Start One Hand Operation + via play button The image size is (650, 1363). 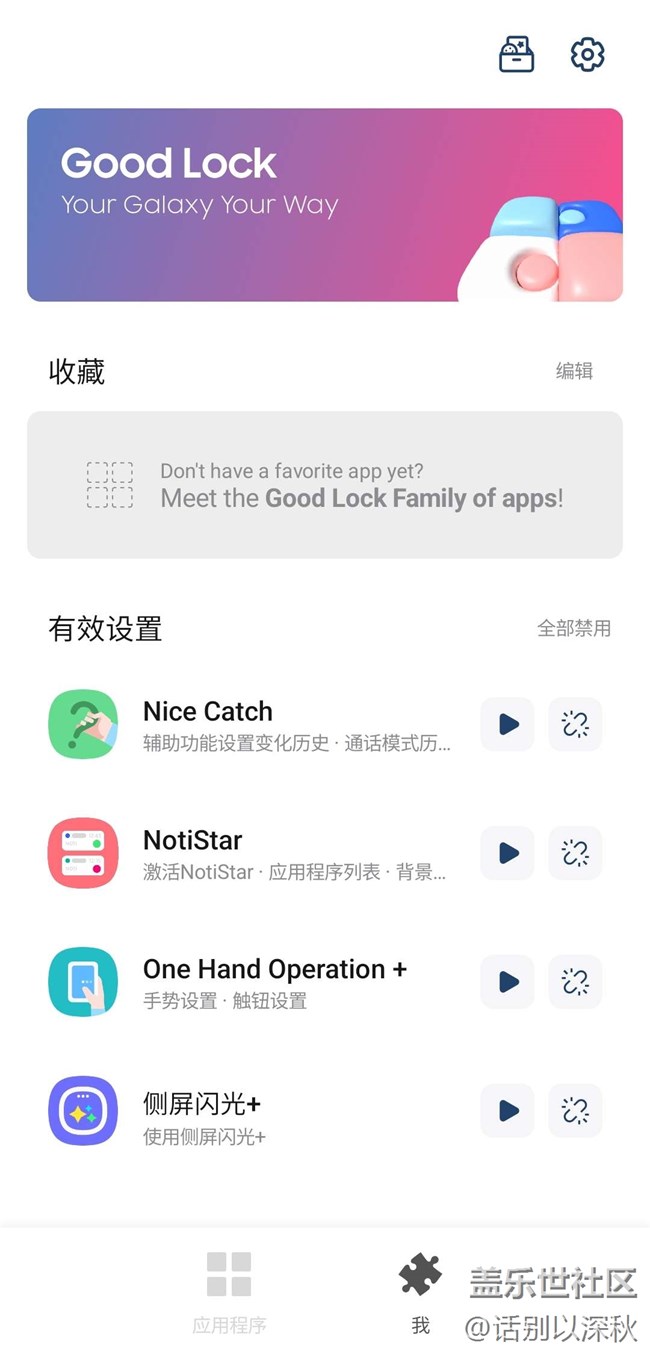point(507,982)
